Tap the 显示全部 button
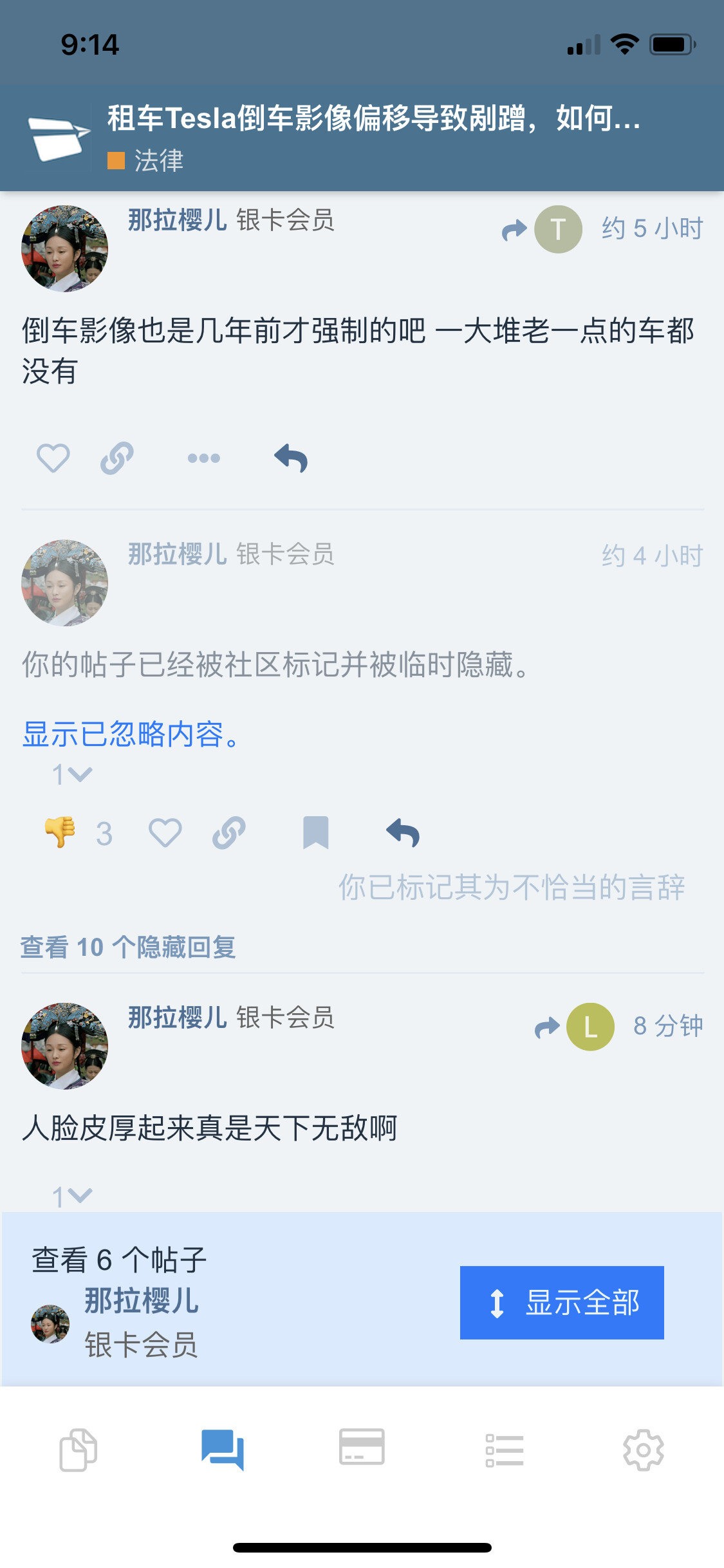Viewport: 724px width, 1568px height. pyautogui.click(x=562, y=1302)
